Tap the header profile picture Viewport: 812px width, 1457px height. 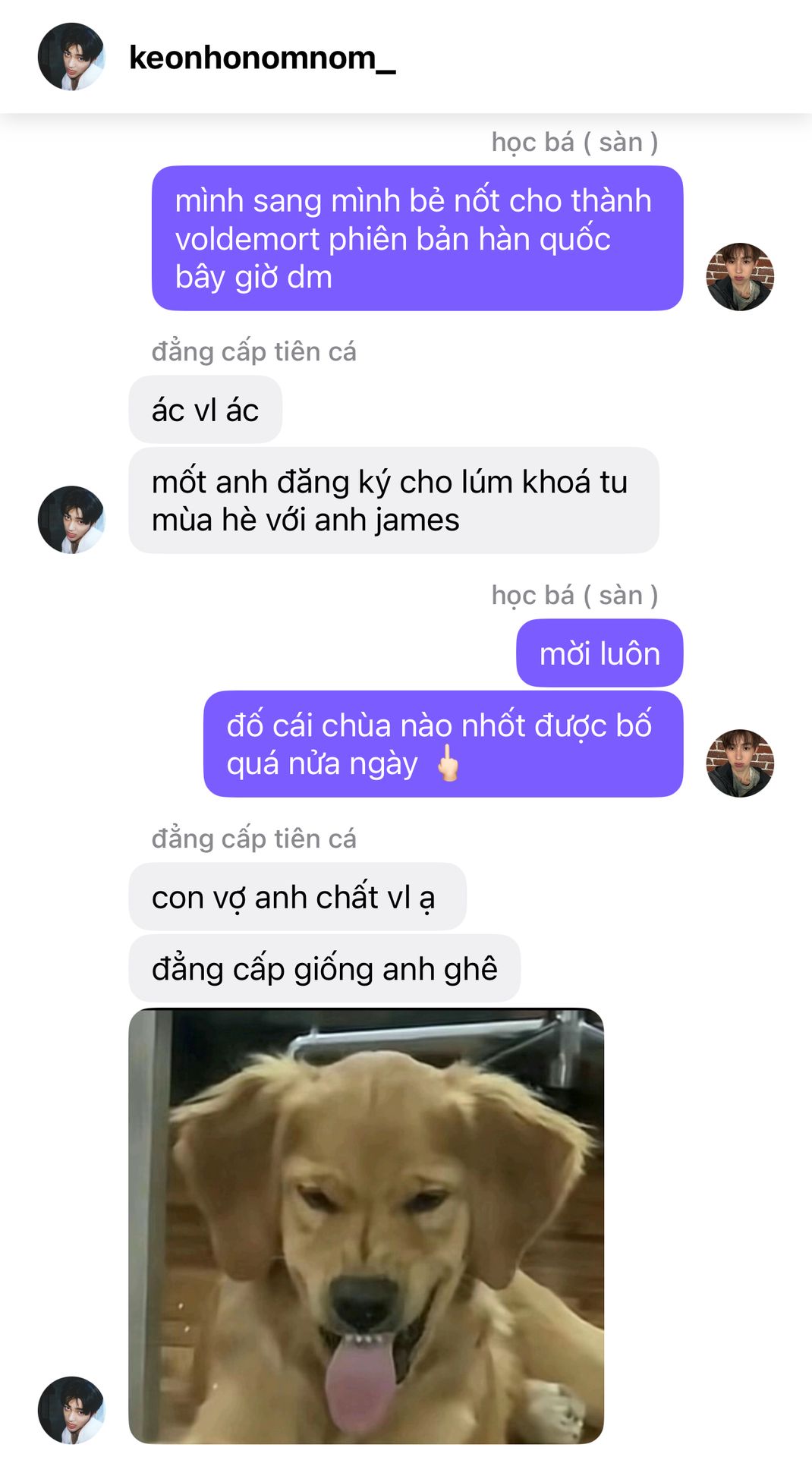pos(71,57)
